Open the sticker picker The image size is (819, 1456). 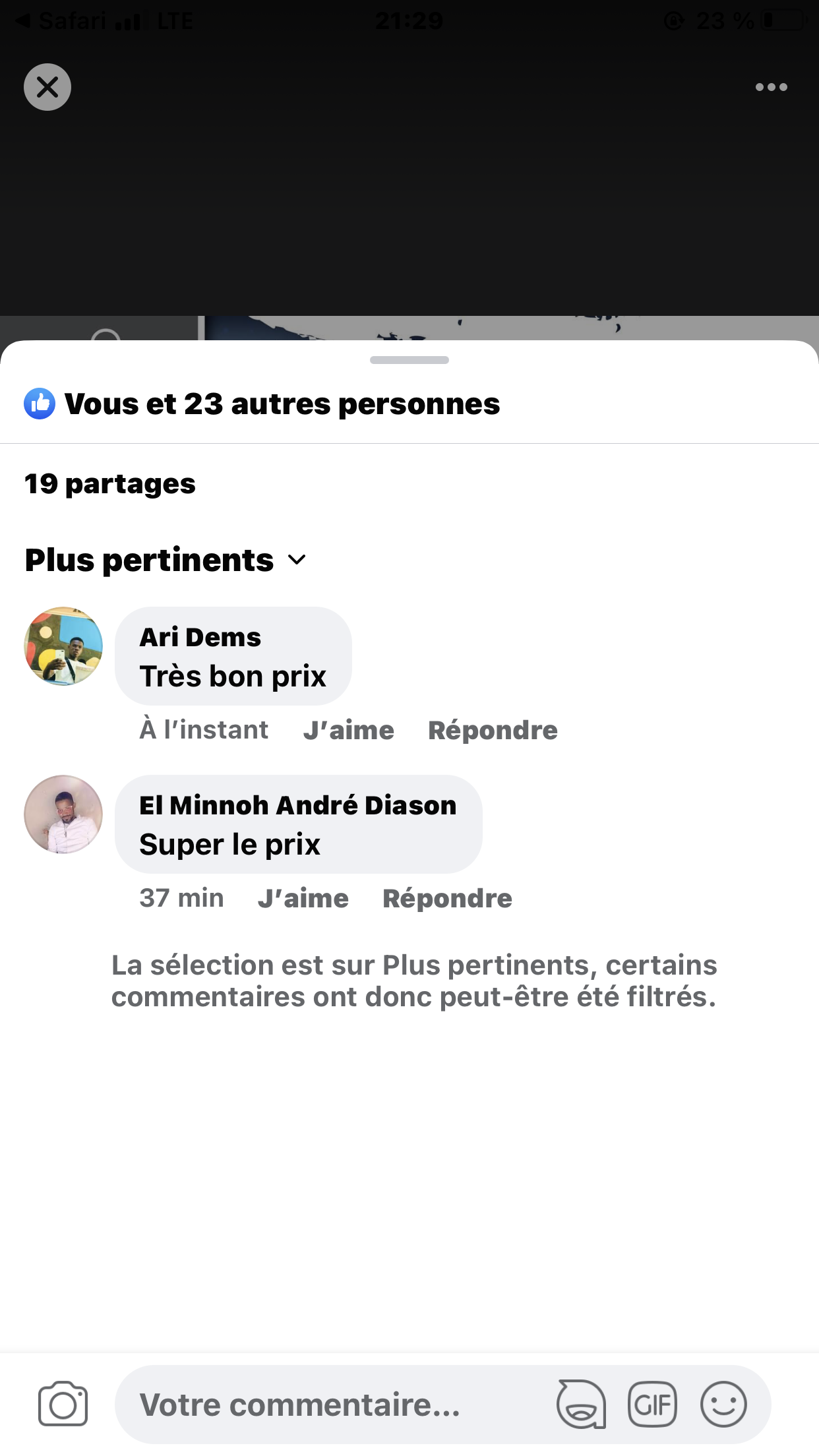(x=581, y=1405)
